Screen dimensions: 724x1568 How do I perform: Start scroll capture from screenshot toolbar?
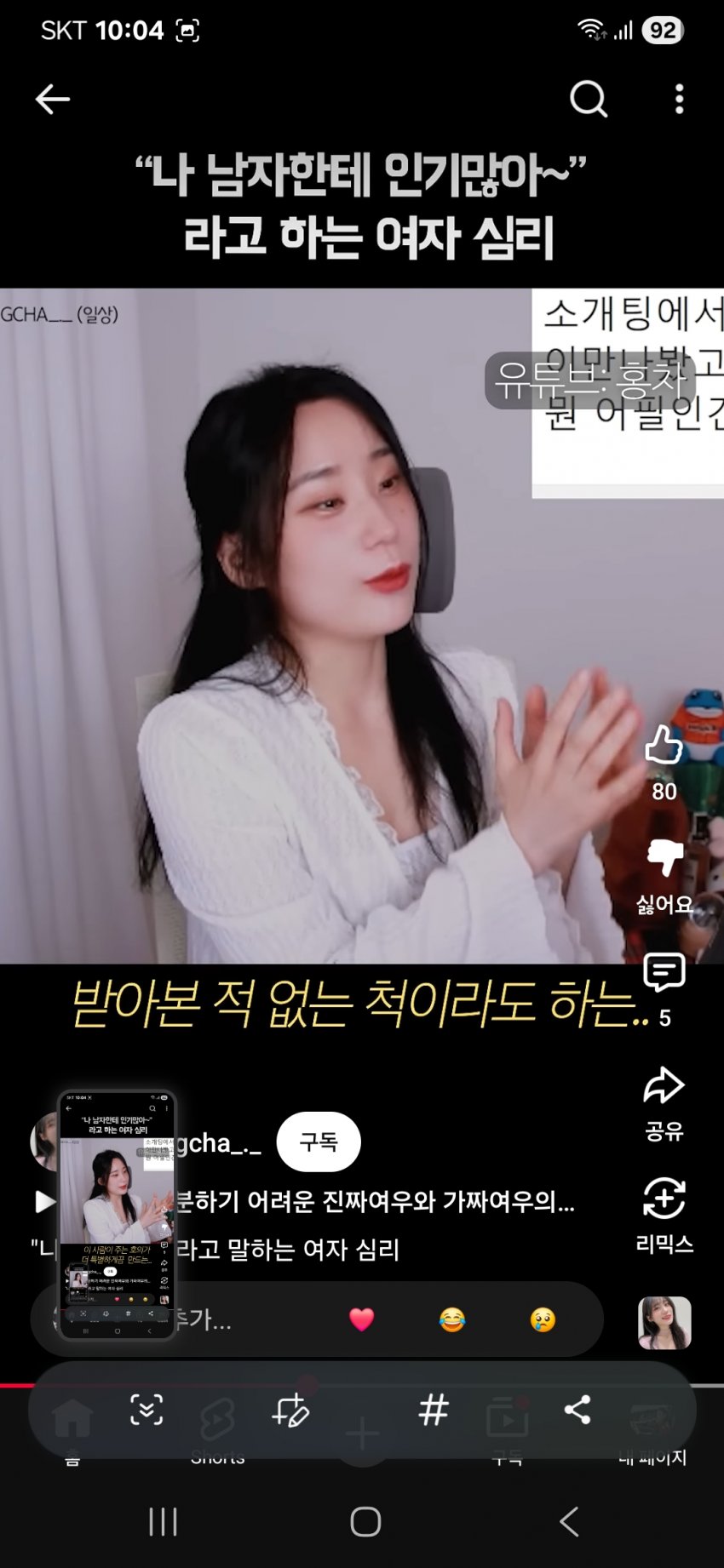[x=147, y=1411]
